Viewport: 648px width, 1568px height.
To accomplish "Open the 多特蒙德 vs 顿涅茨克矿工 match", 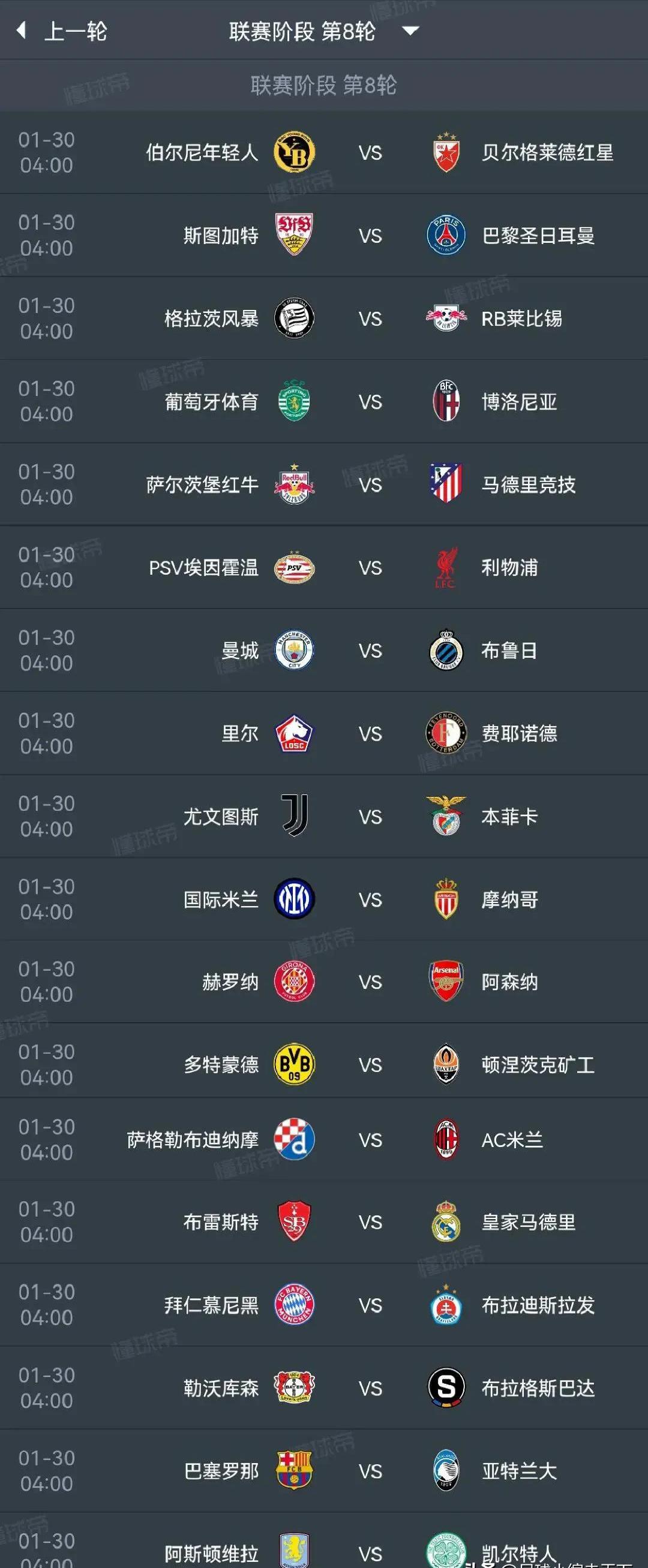I will click(370, 1065).
